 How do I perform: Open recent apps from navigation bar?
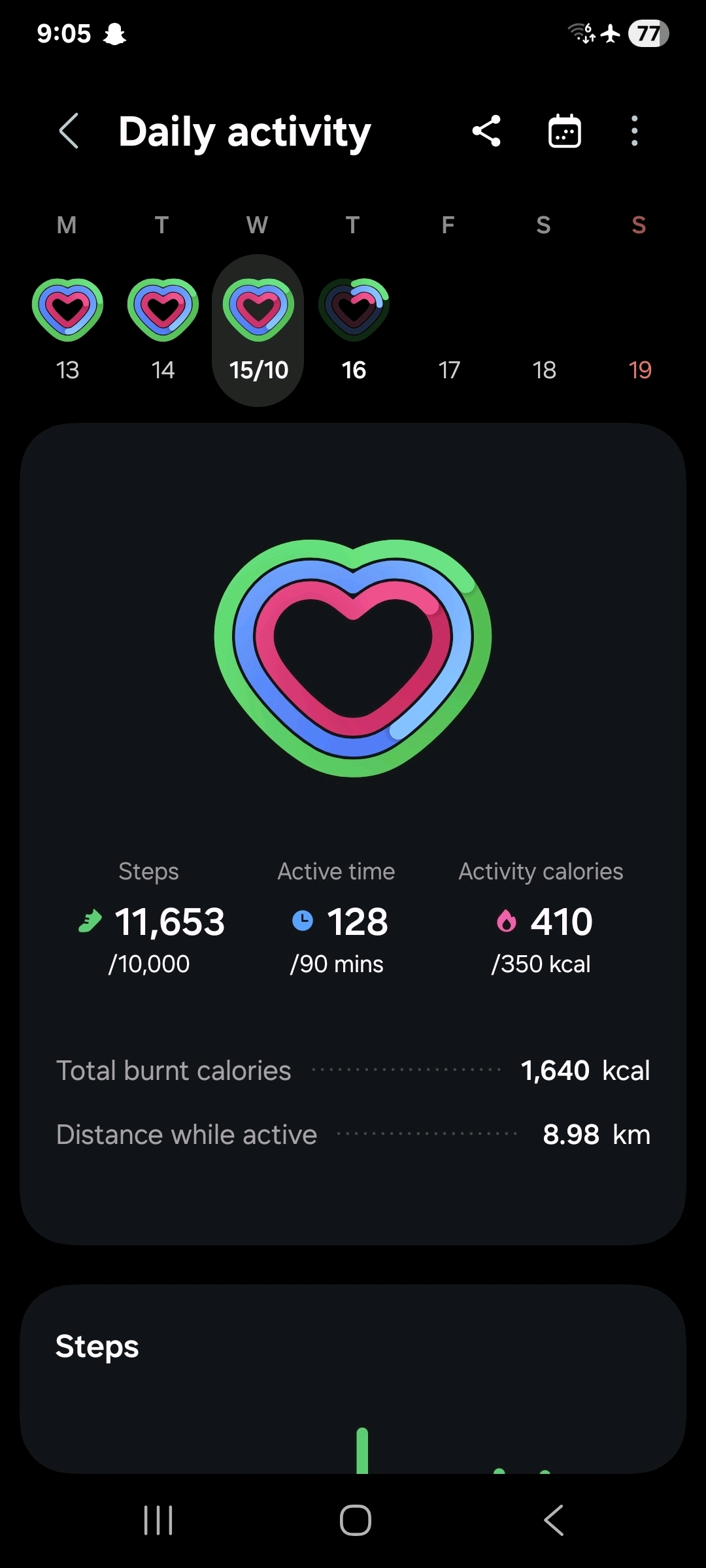[158, 1520]
